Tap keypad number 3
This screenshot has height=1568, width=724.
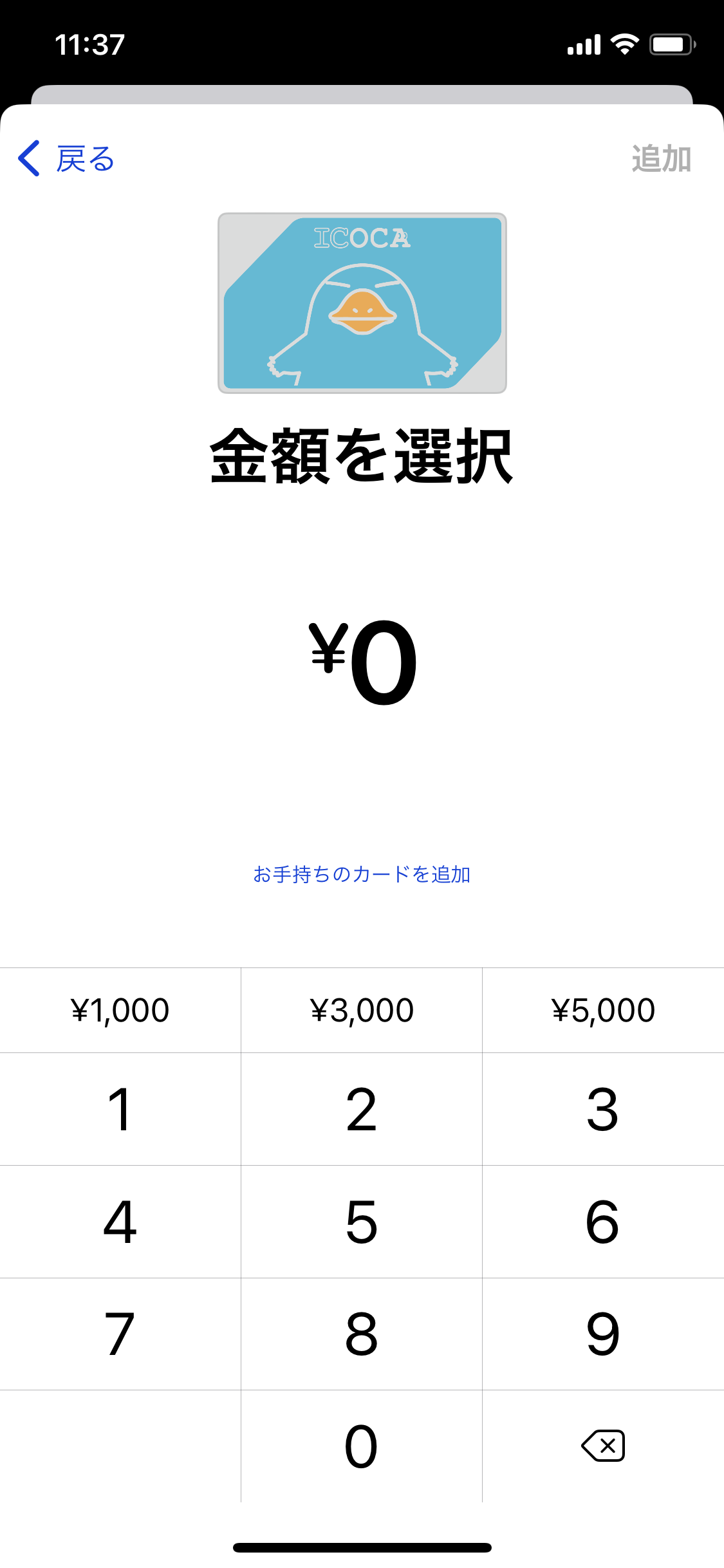pos(604,1109)
